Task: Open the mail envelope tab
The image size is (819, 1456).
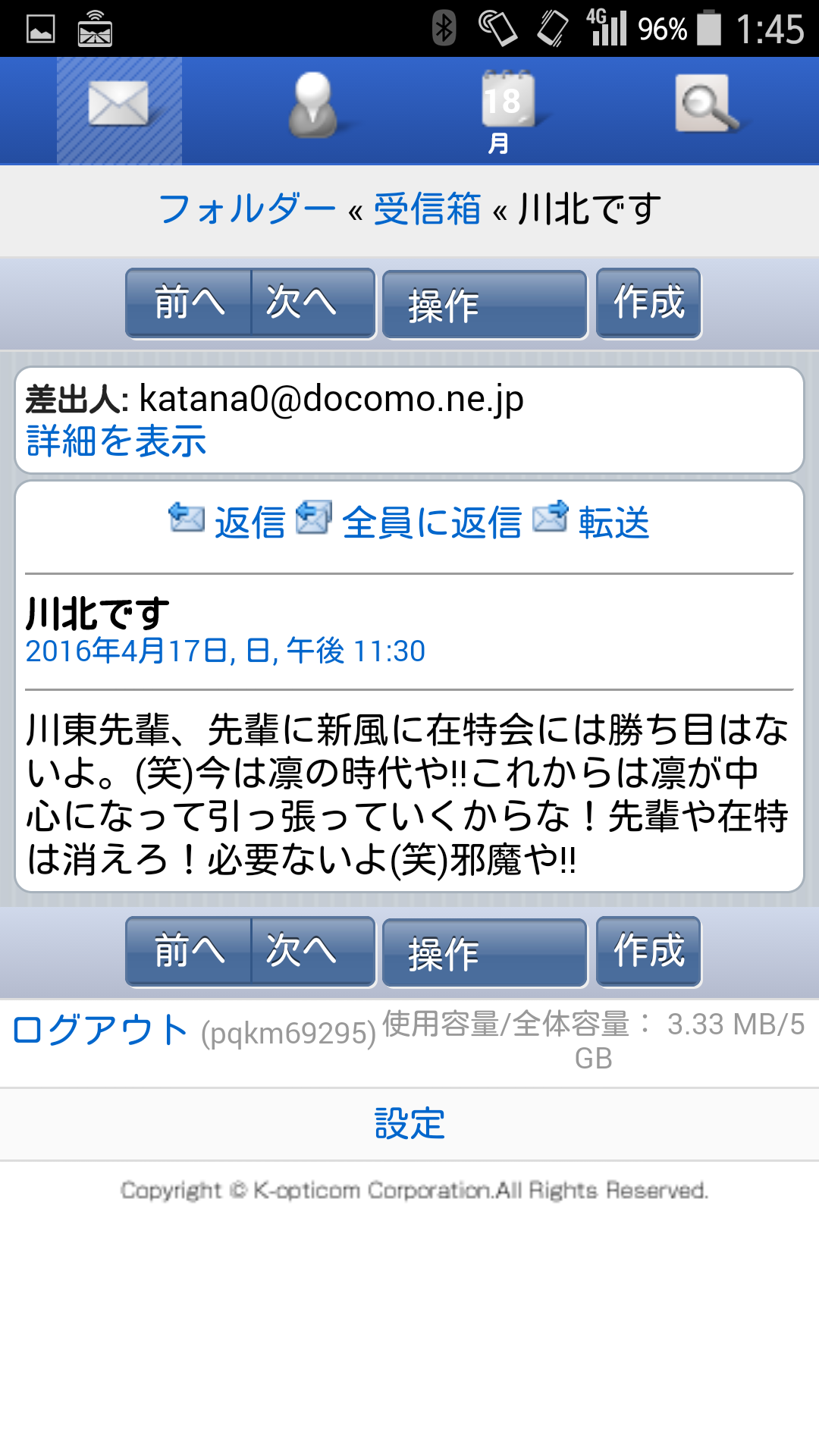Action: tap(119, 111)
